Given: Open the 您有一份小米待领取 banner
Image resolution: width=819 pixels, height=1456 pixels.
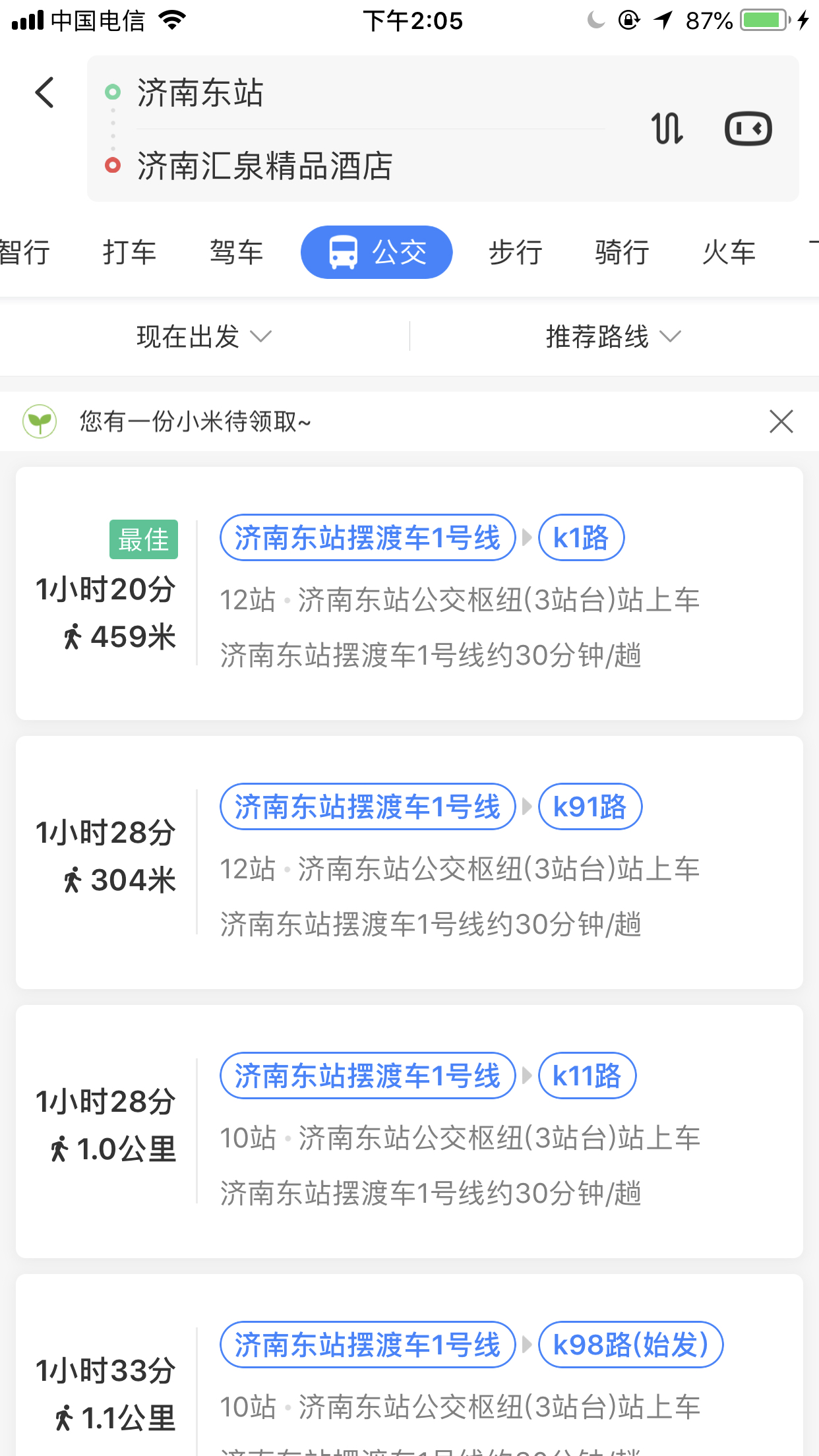Looking at the screenshot, I should click(195, 421).
